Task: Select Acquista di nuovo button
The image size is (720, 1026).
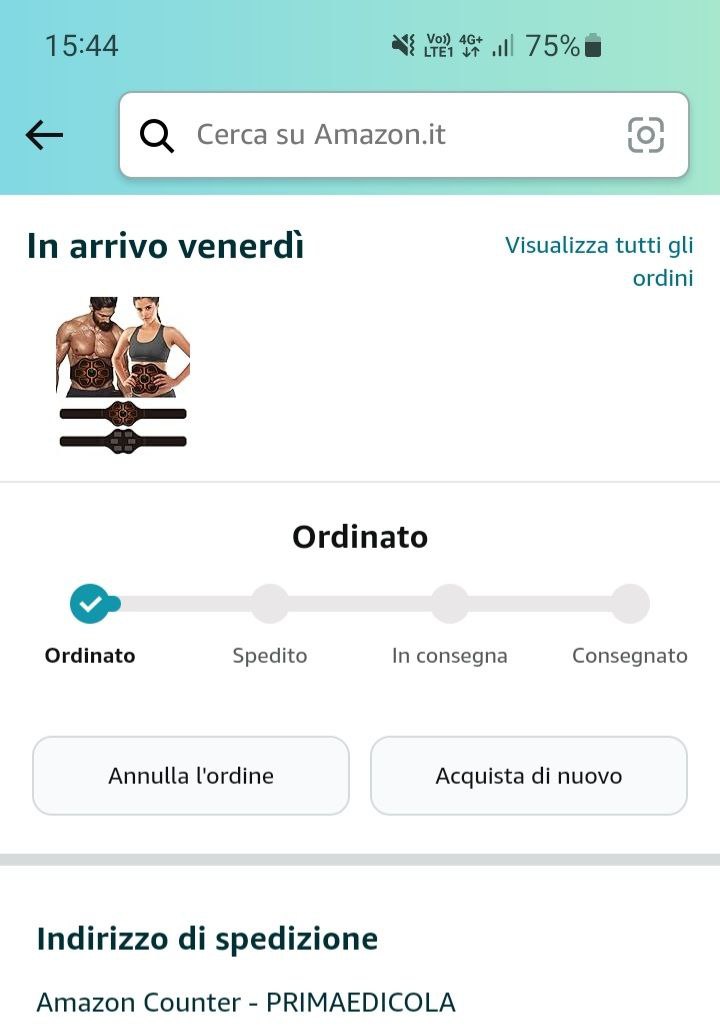Action: pos(529,776)
